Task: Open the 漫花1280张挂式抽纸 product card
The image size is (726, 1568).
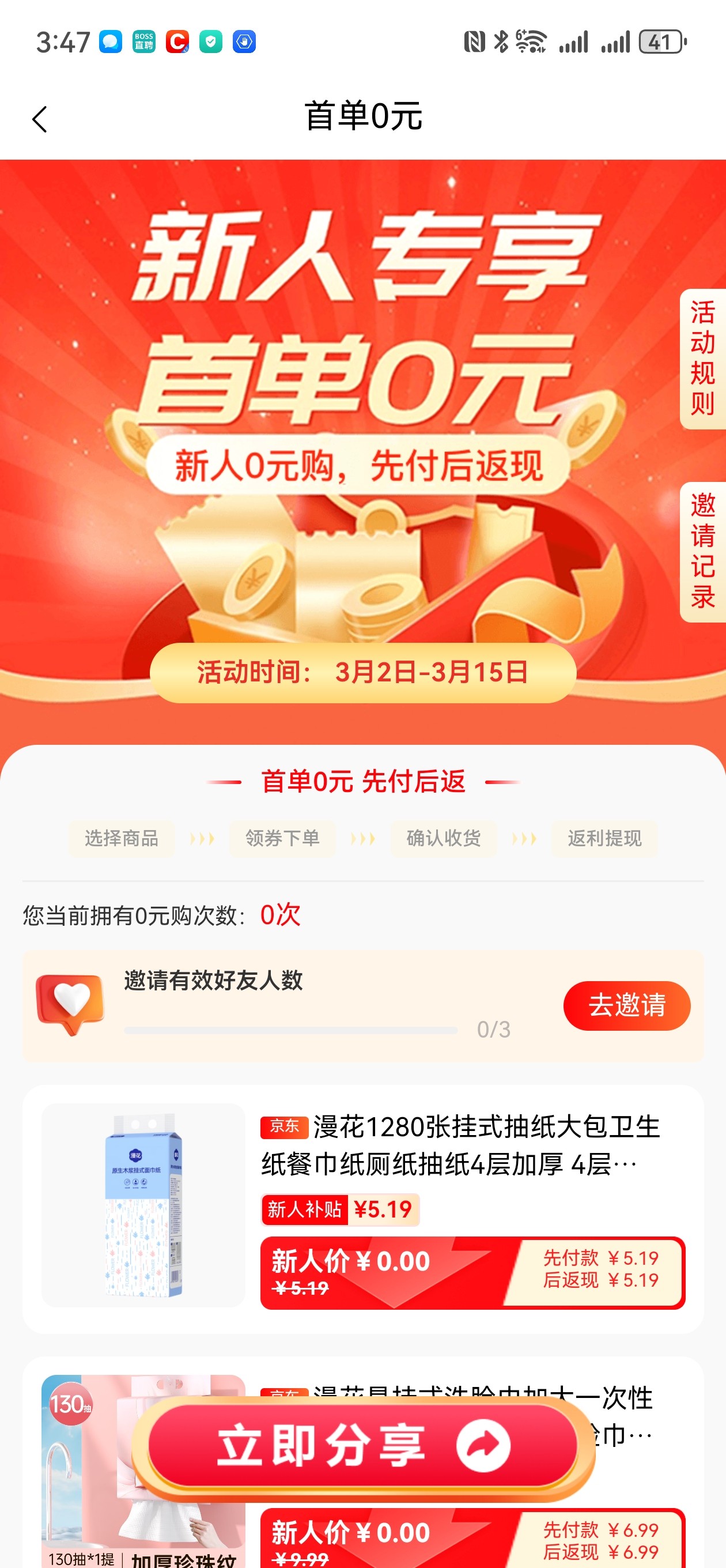Action: 460,1145
